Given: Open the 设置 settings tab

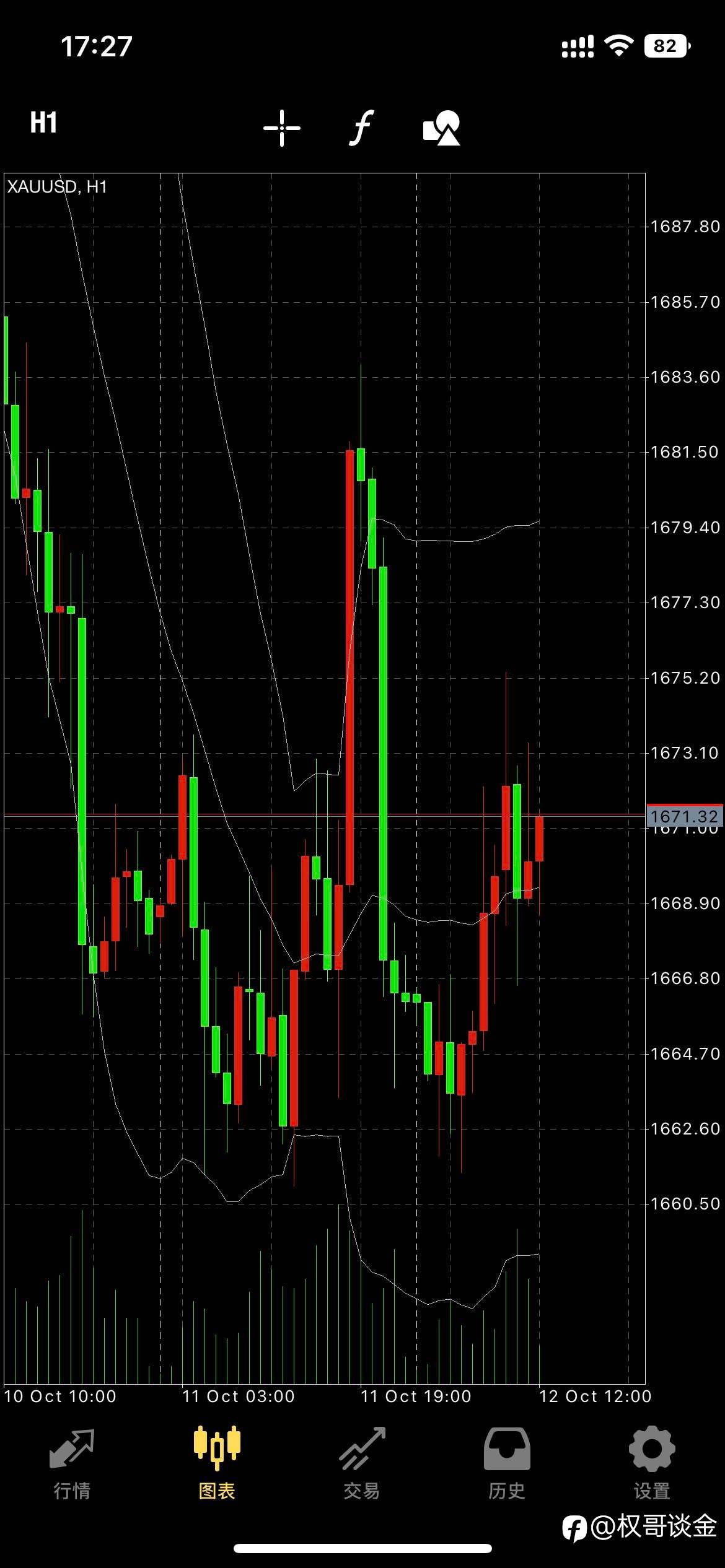Looking at the screenshot, I should coord(652,1464).
